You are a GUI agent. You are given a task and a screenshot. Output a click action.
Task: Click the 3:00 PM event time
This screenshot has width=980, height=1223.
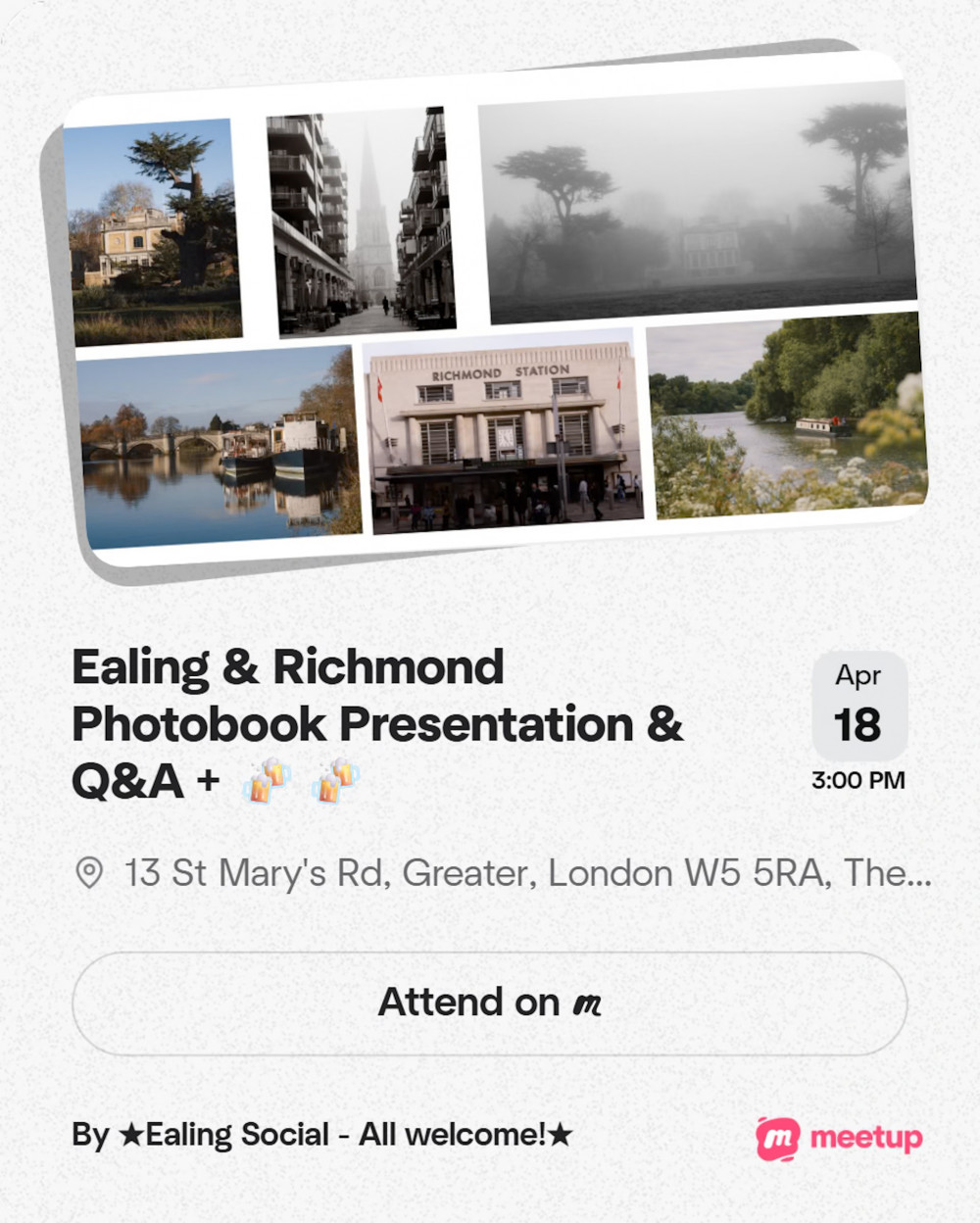(858, 780)
